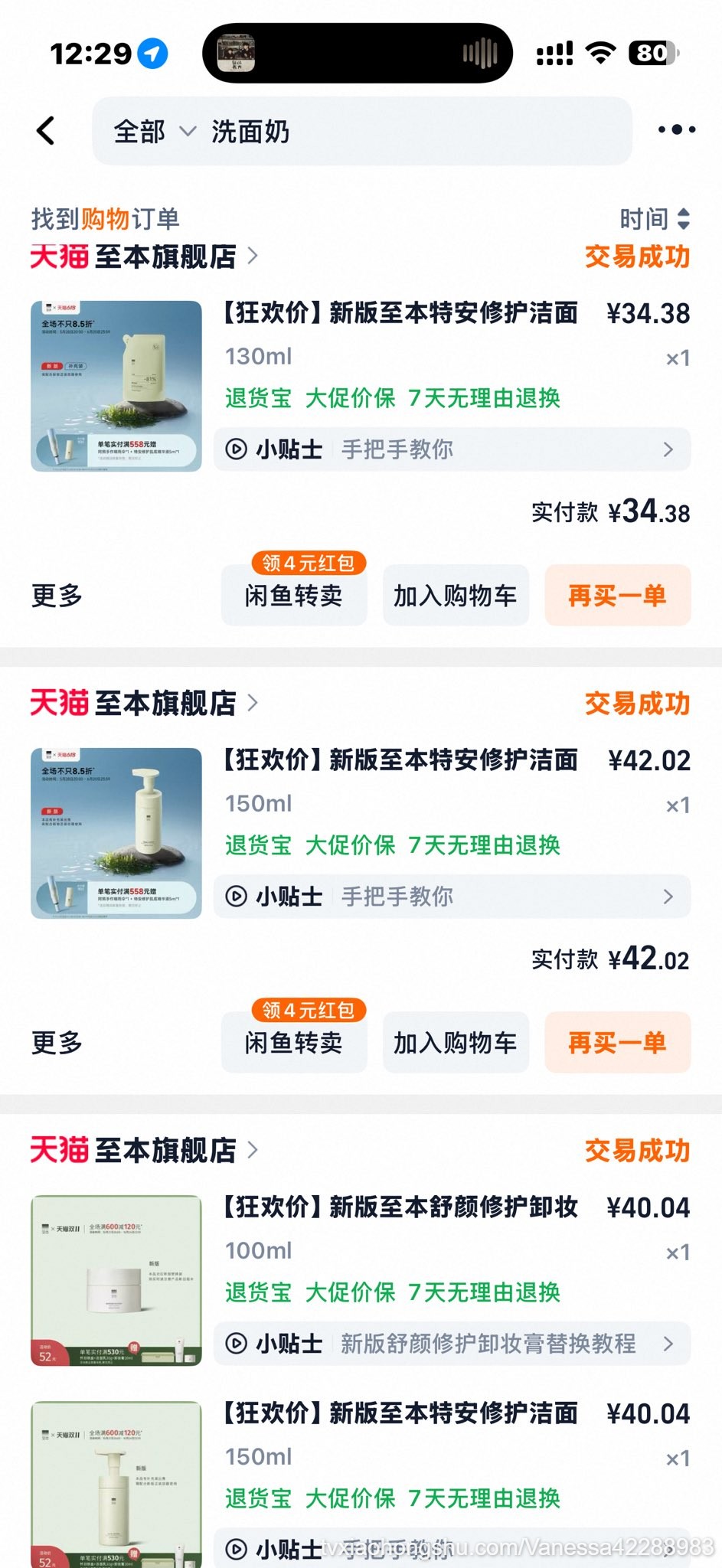Claim the 领4元红包 red packet badge
The image size is (722, 1568).
[x=308, y=561]
